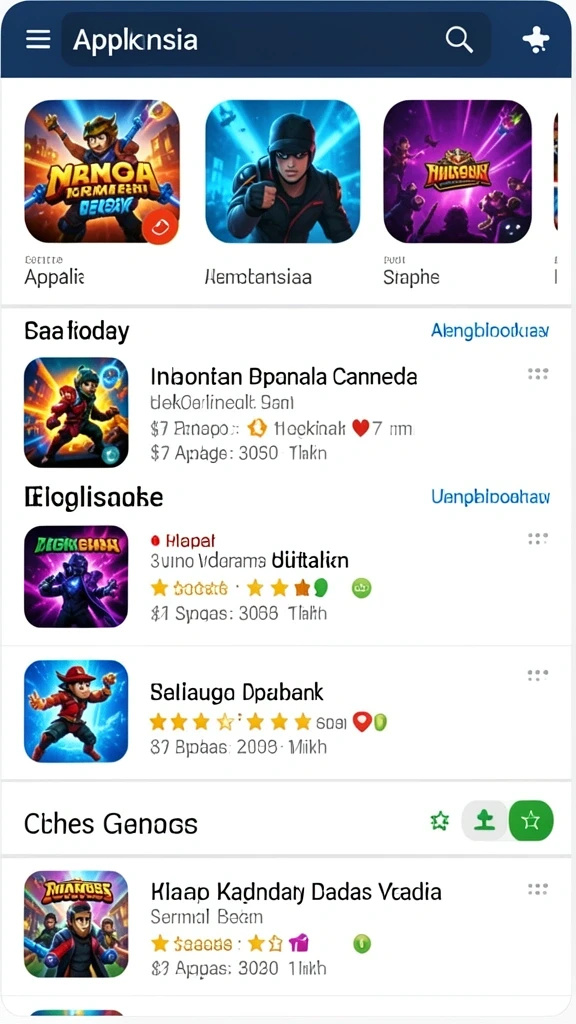Tap the green outlined star by Cthes Genogs
Screen dimensions: 576x1024
[440, 821]
